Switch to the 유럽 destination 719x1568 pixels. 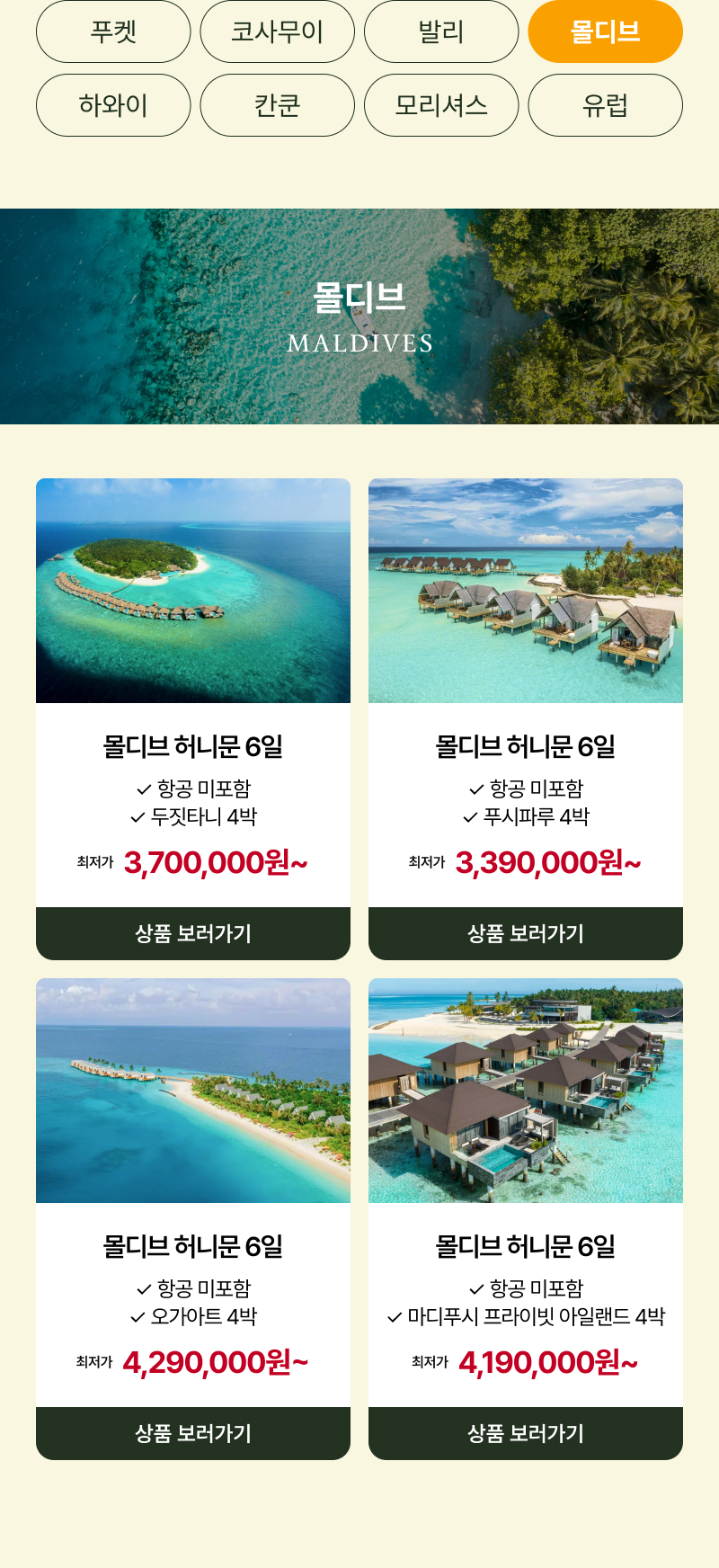[605, 105]
